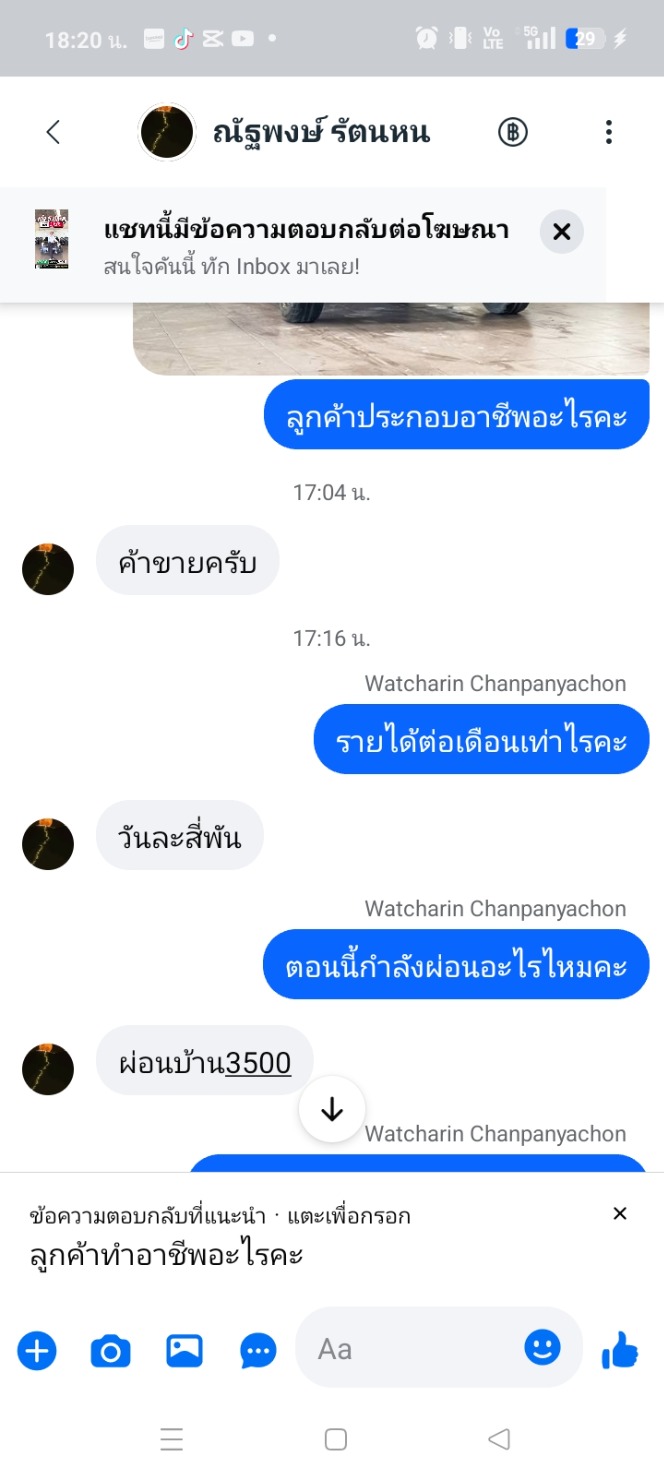Open ณัฐพงษ์ รัตนหน's profile header

pyautogui.click(x=285, y=132)
